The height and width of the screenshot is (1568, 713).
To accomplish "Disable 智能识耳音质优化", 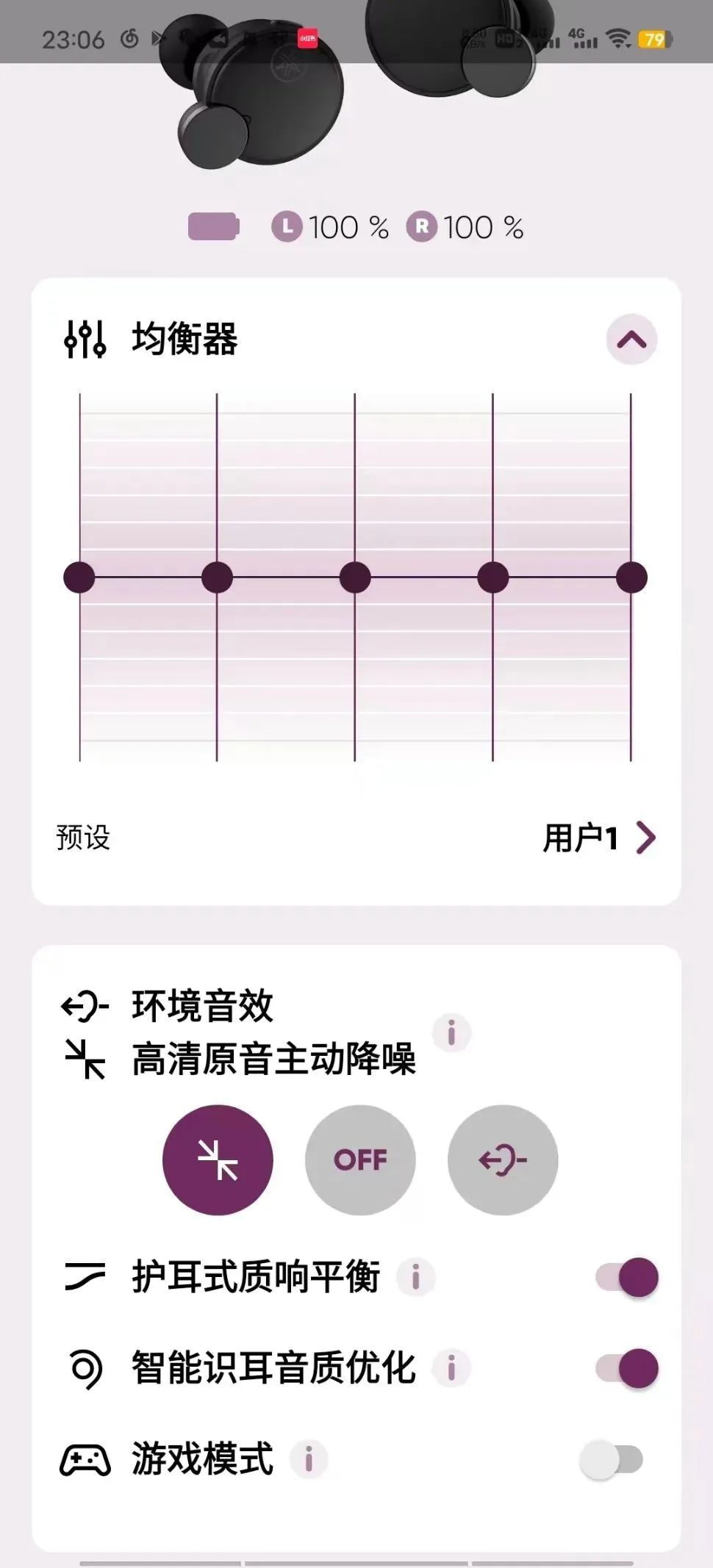I will pos(627,1368).
